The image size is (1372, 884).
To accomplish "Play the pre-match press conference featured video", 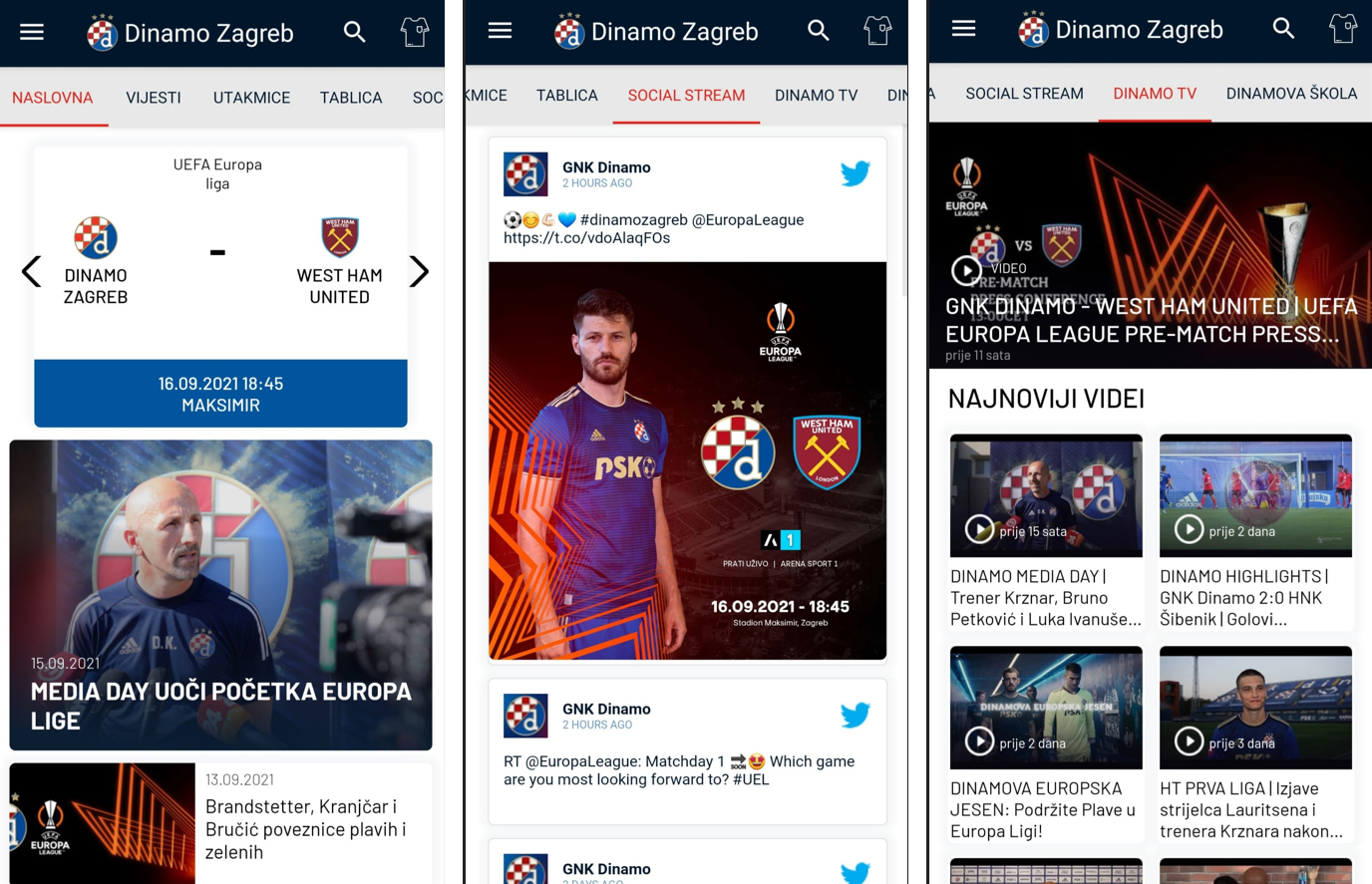I will tap(966, 269).
